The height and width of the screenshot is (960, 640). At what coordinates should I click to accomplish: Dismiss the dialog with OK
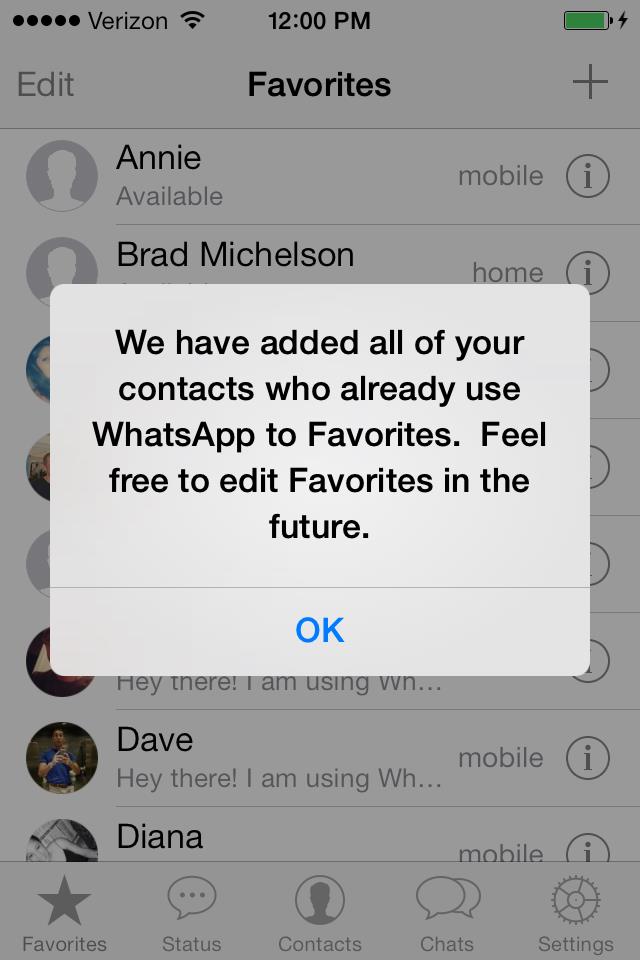click(320, 630)
